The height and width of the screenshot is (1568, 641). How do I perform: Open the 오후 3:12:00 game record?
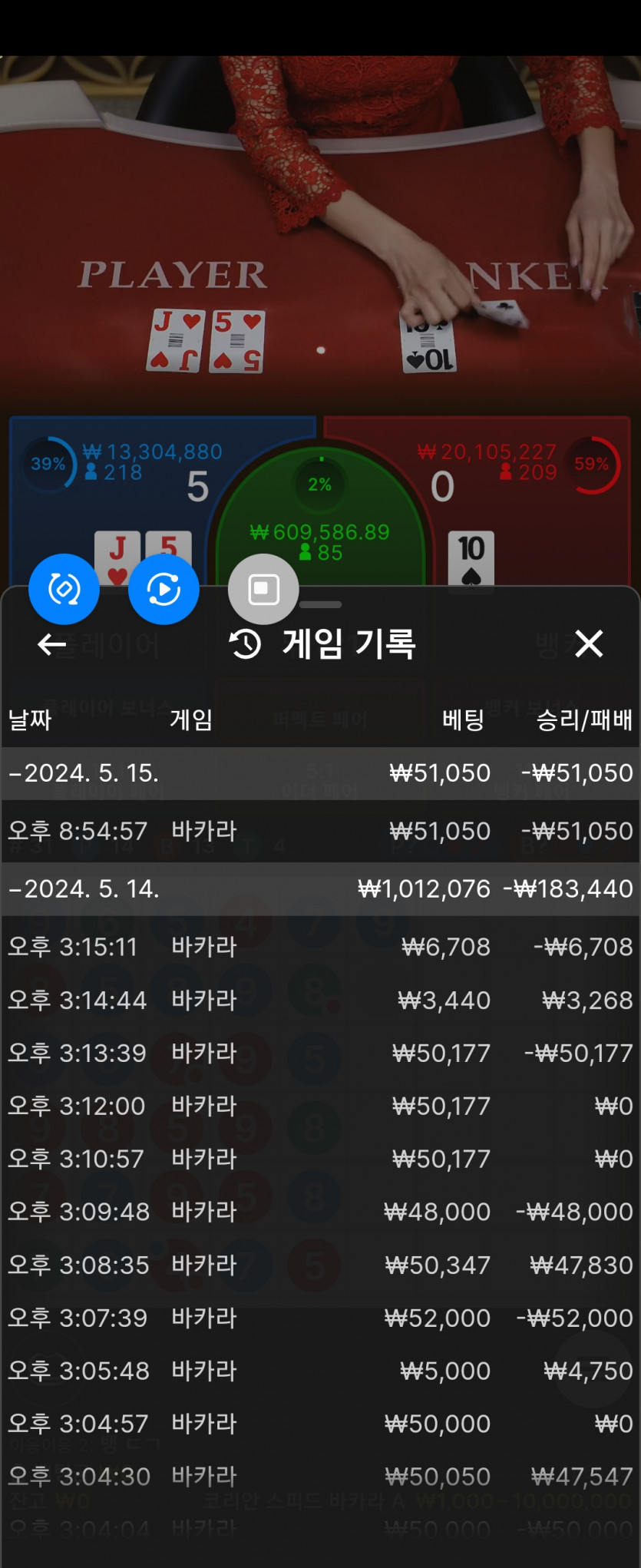320,1106
